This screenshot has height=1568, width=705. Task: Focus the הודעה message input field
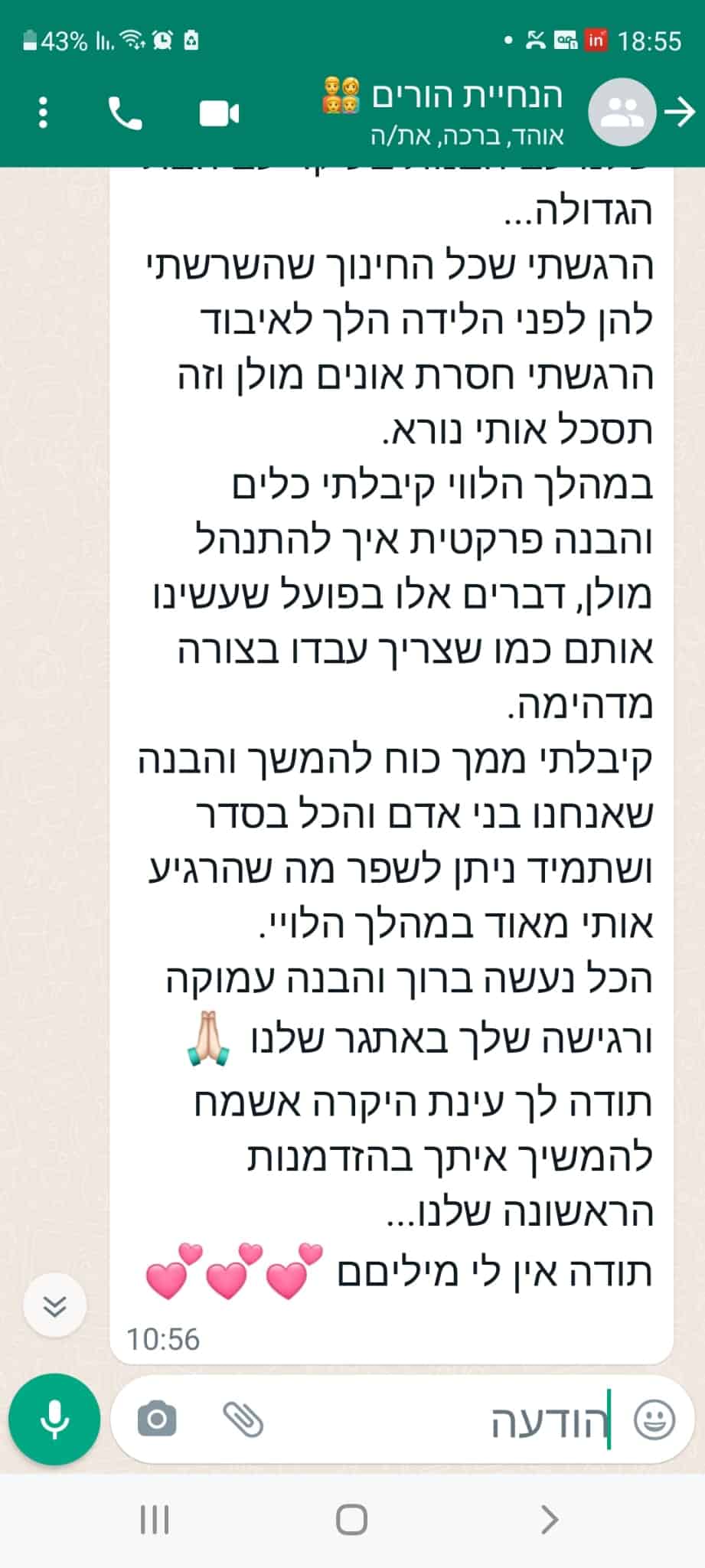(459, 1421)
